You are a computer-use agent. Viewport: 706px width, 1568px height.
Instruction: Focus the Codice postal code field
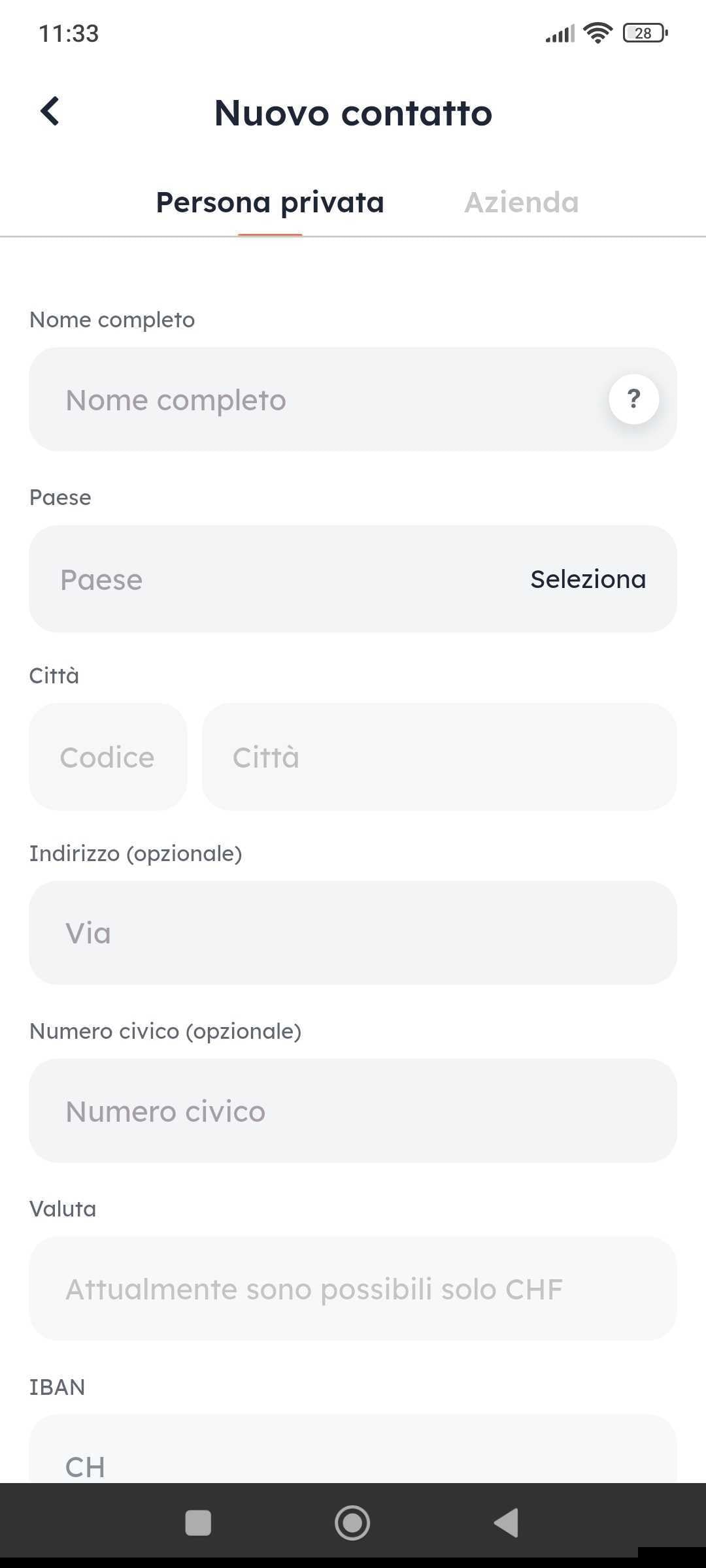[108, 757]
